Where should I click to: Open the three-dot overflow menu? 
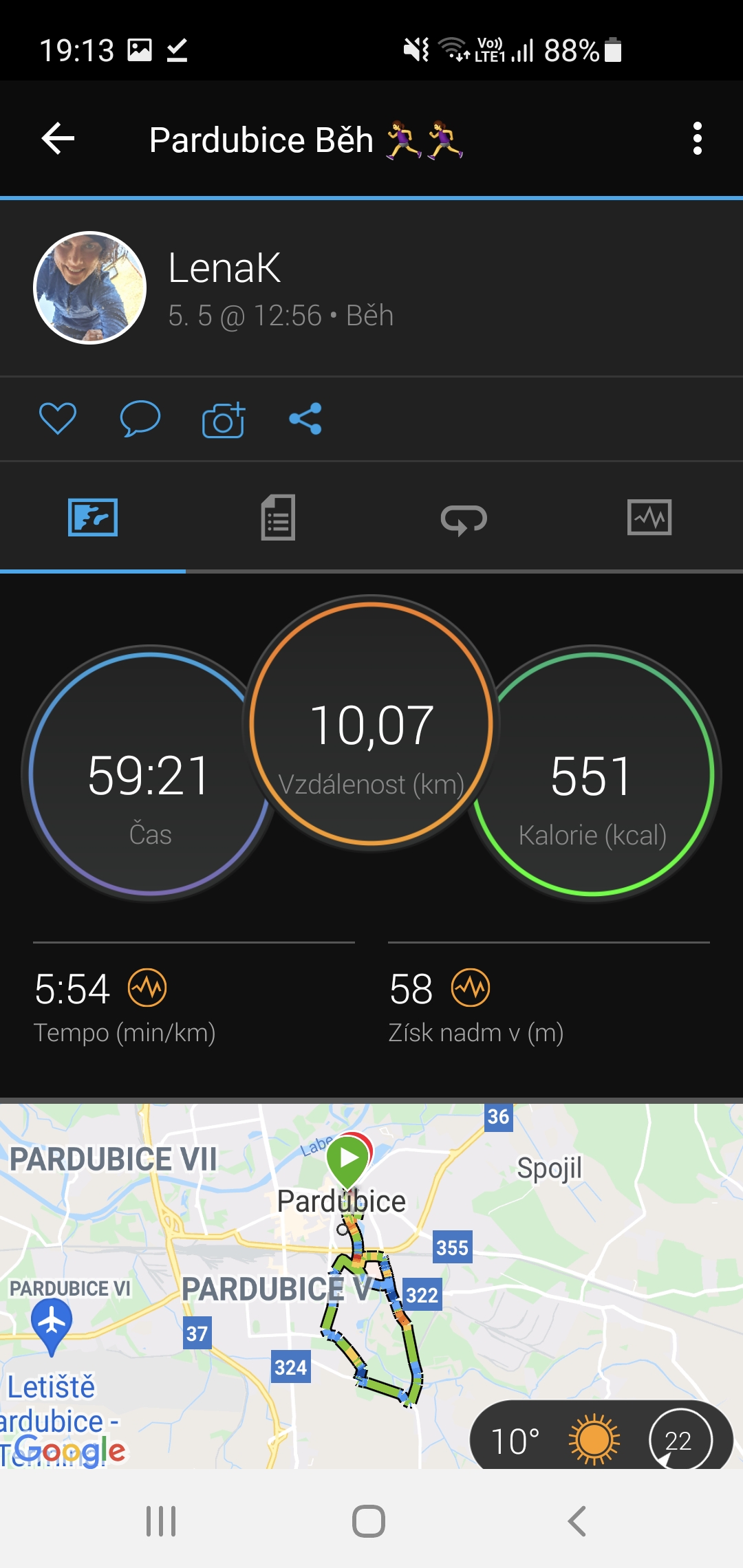pos(697,139)
